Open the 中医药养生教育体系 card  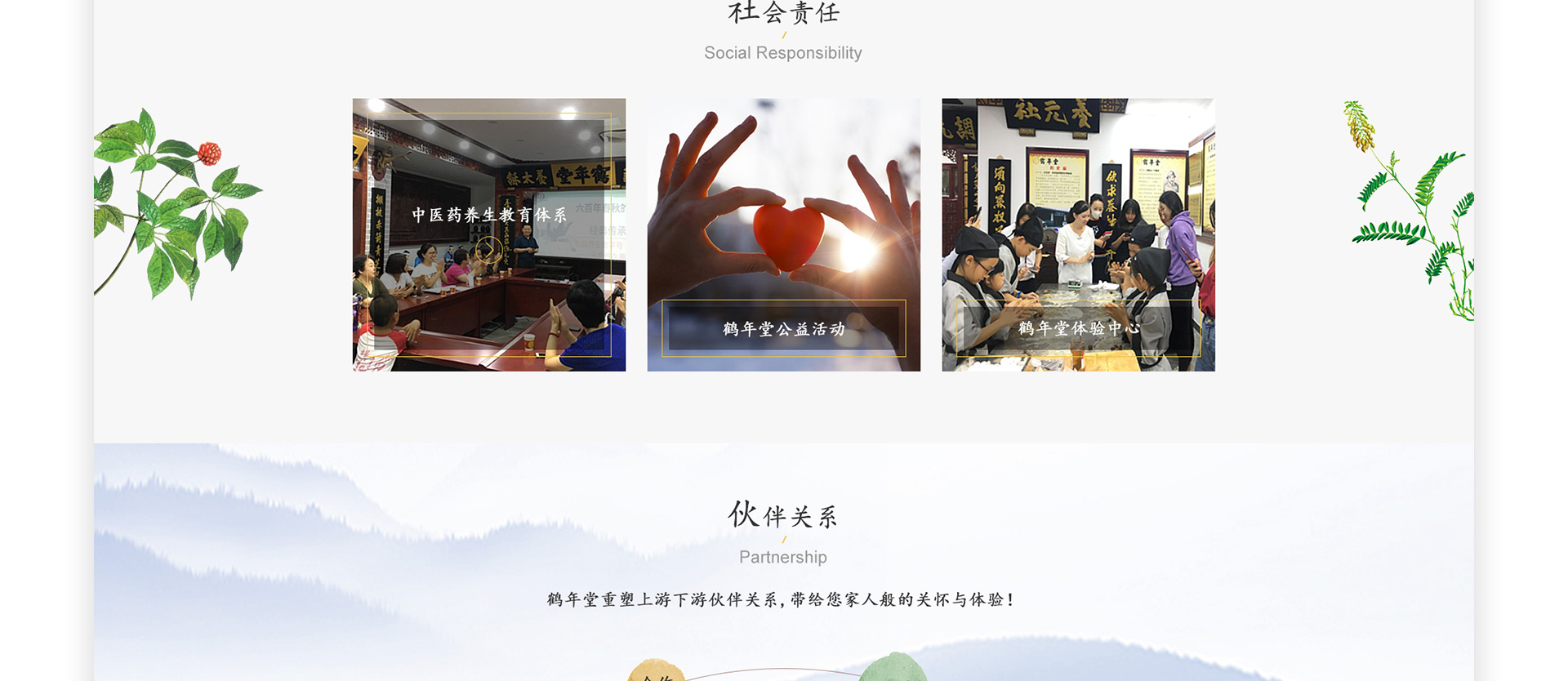(x=488, y=216)
